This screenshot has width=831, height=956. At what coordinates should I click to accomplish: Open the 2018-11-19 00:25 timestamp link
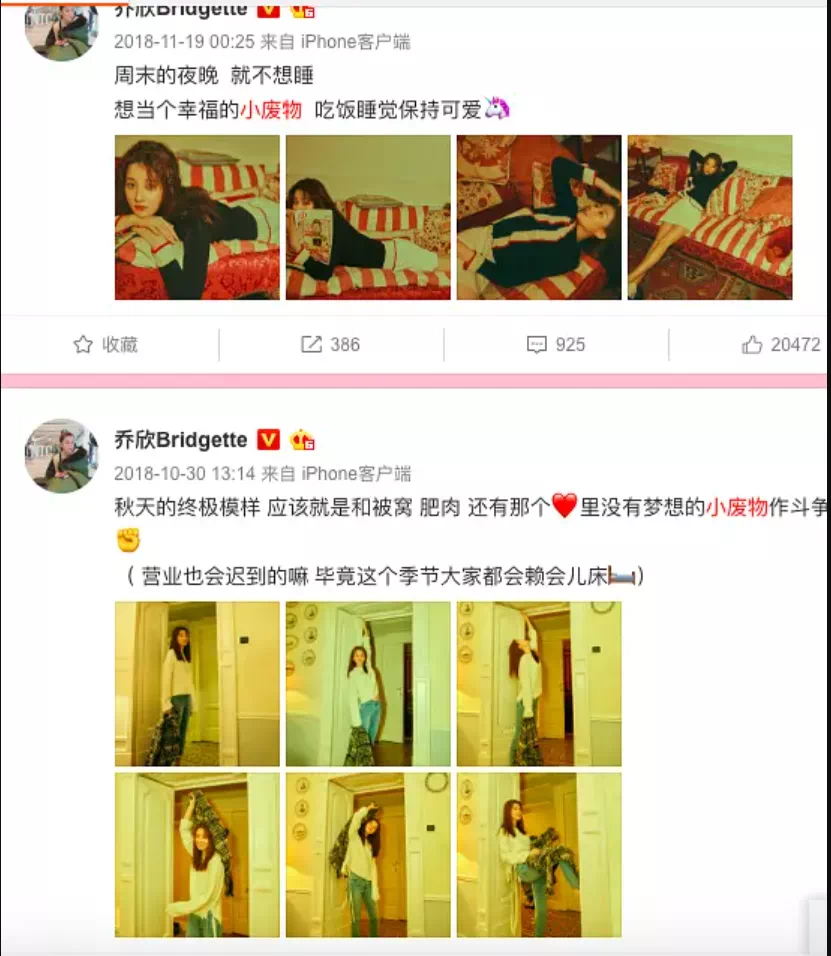pos(184,42)
